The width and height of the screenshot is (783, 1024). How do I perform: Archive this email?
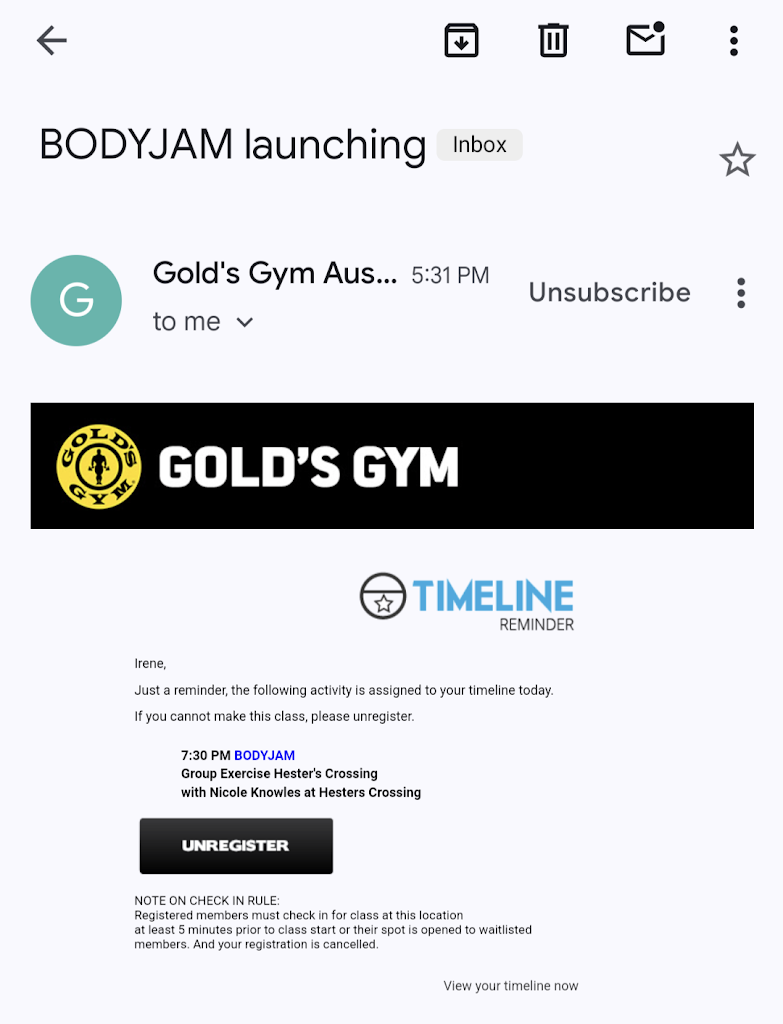pos(461,40)
